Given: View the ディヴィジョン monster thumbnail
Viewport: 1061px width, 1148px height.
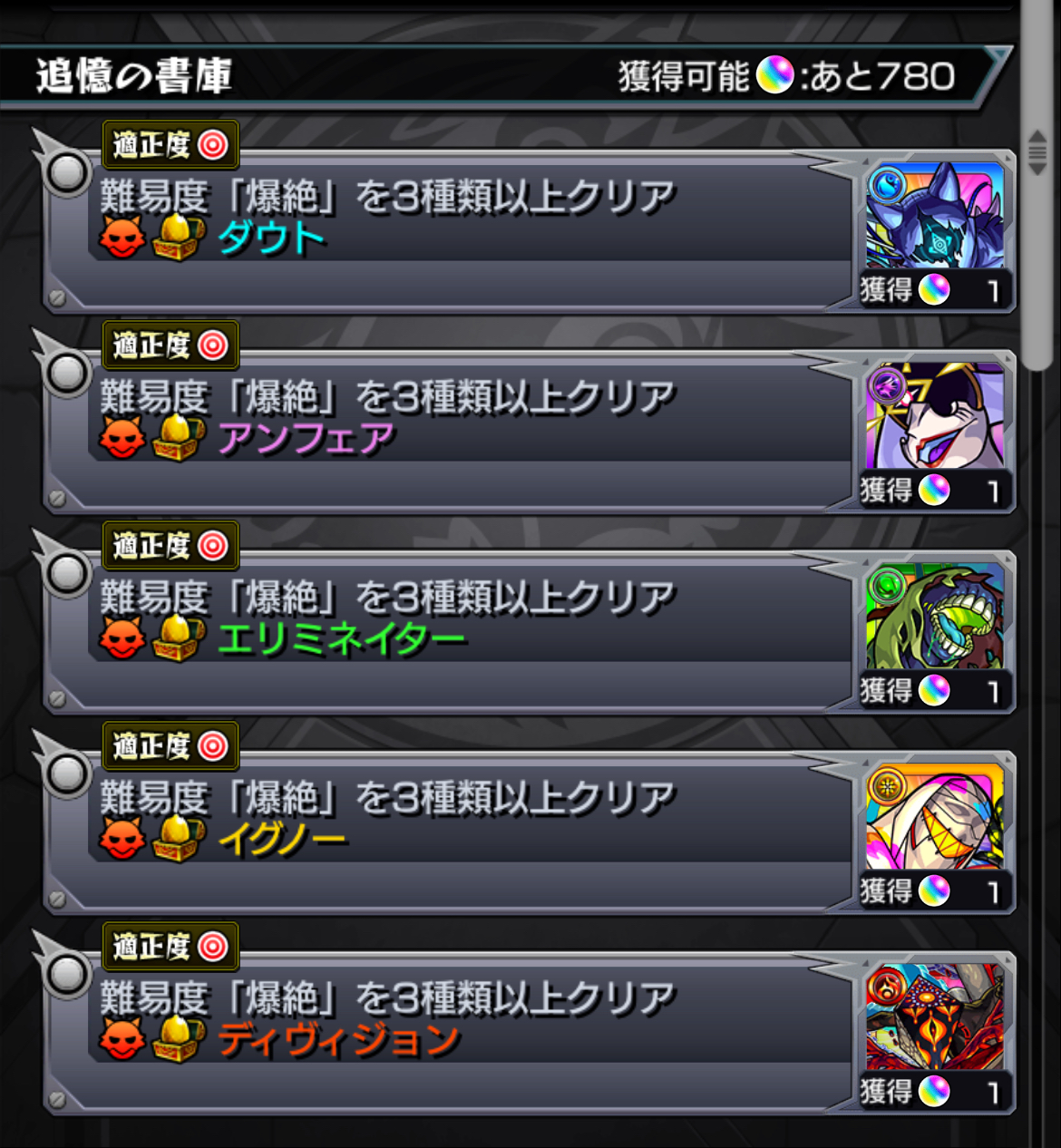Looking at the screenshot, I should tap(935, 1017).
